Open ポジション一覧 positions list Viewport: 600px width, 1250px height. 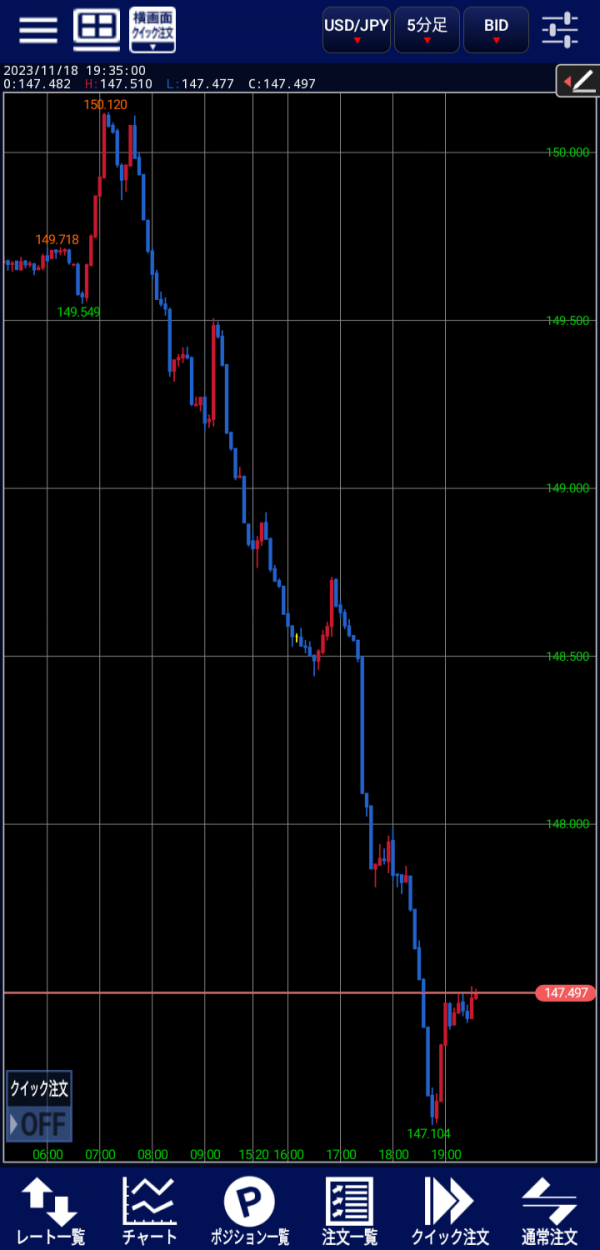[x=250, y=1210]
